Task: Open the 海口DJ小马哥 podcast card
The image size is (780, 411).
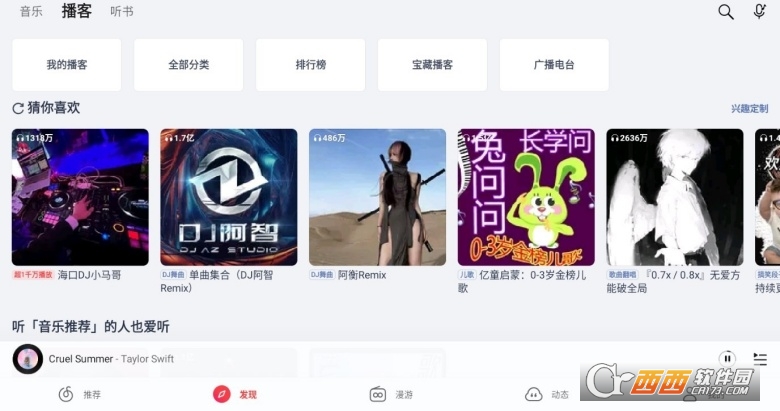Action: point(80,197)
